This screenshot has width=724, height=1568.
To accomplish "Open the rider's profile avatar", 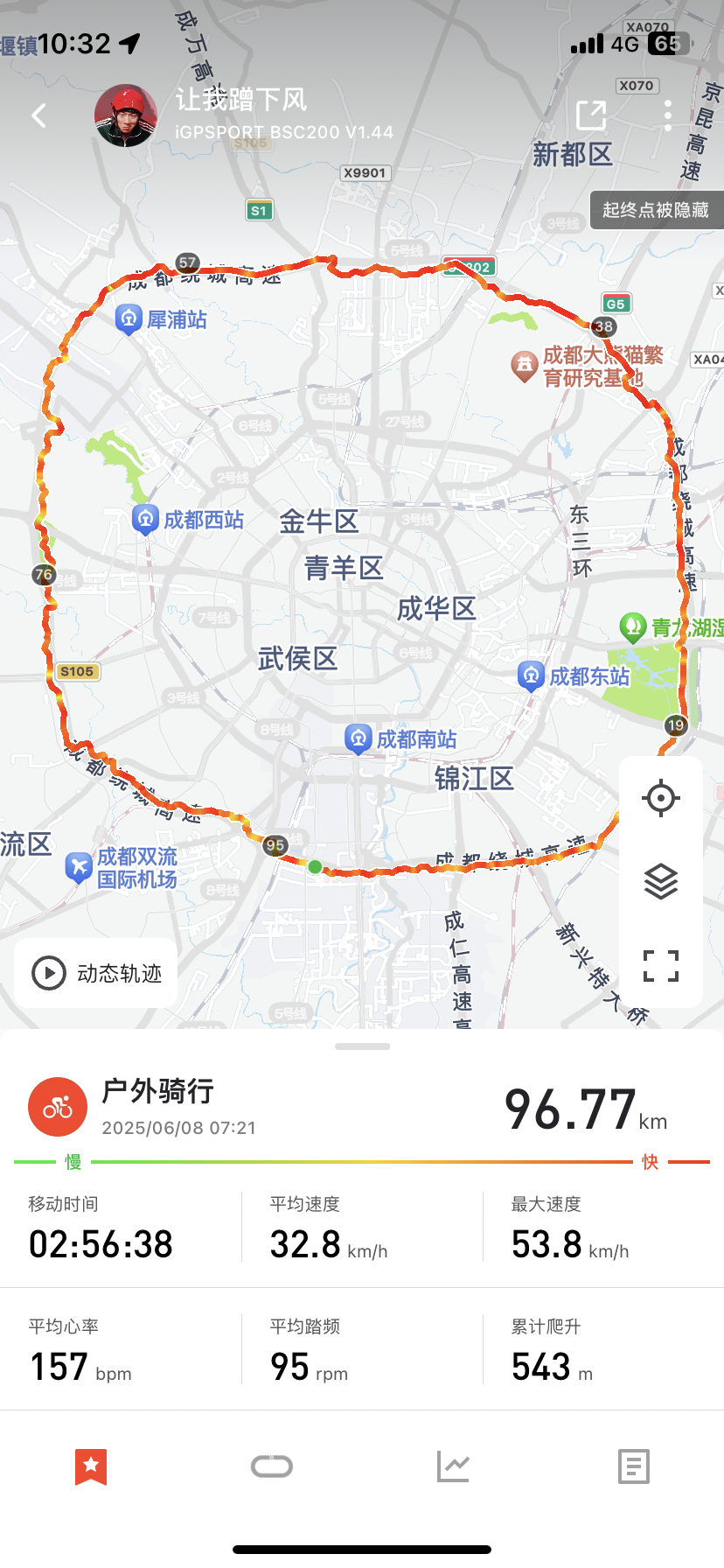I will coord(126,115).
